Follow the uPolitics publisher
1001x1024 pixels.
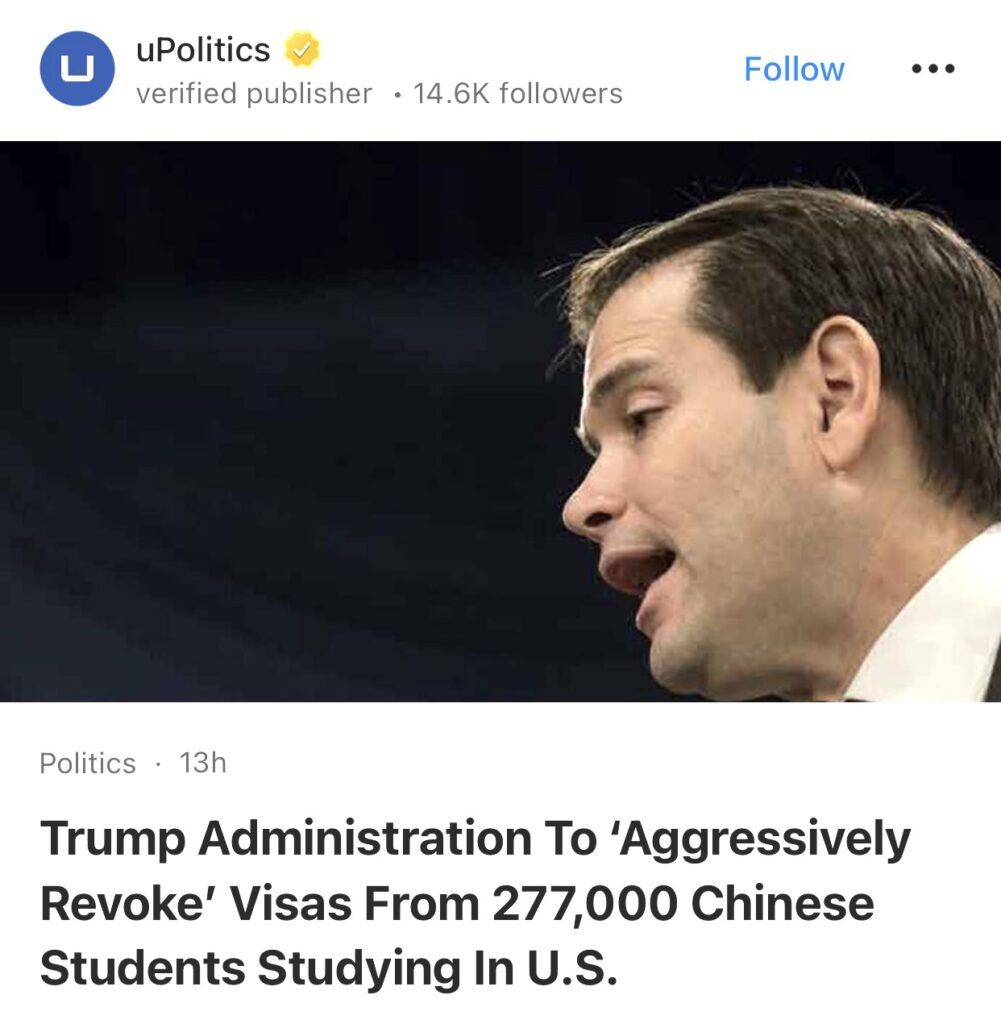tap(794, 69)
